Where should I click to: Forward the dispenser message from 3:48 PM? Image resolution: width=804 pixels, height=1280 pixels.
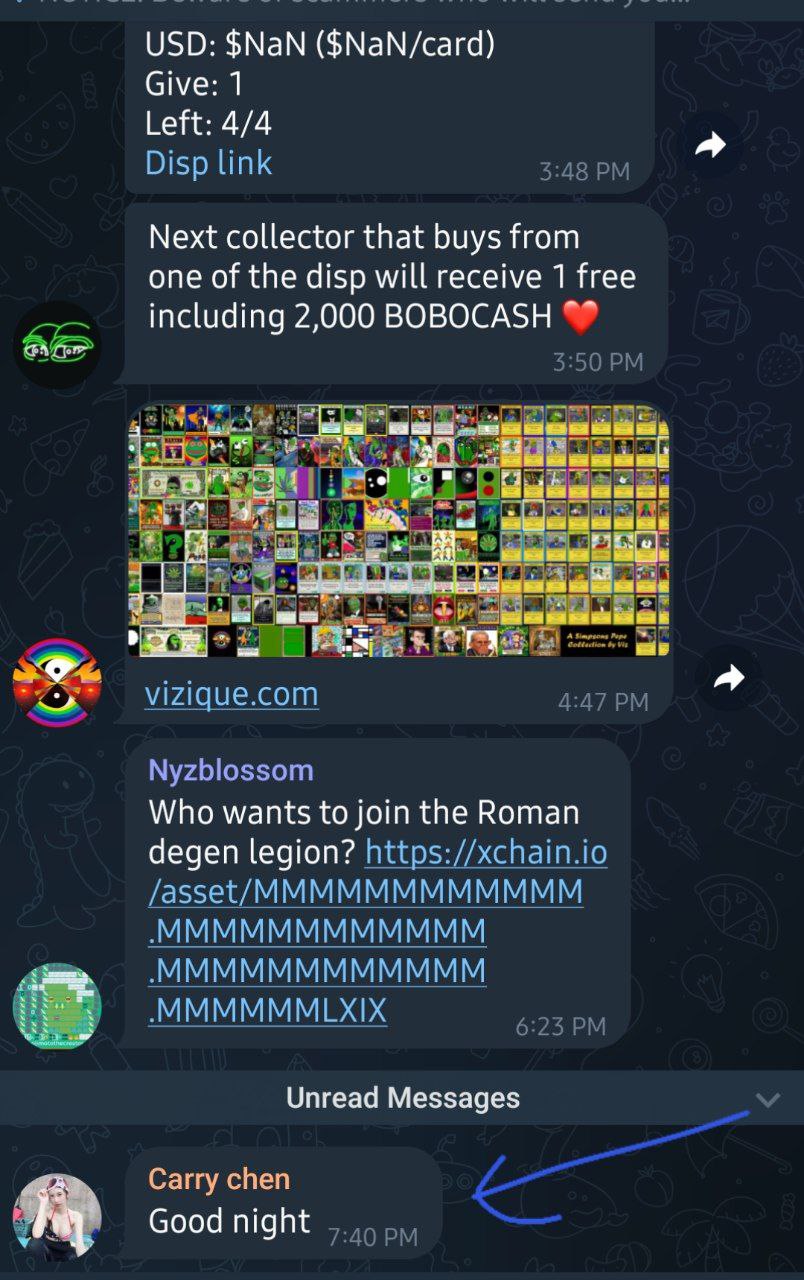710,147
